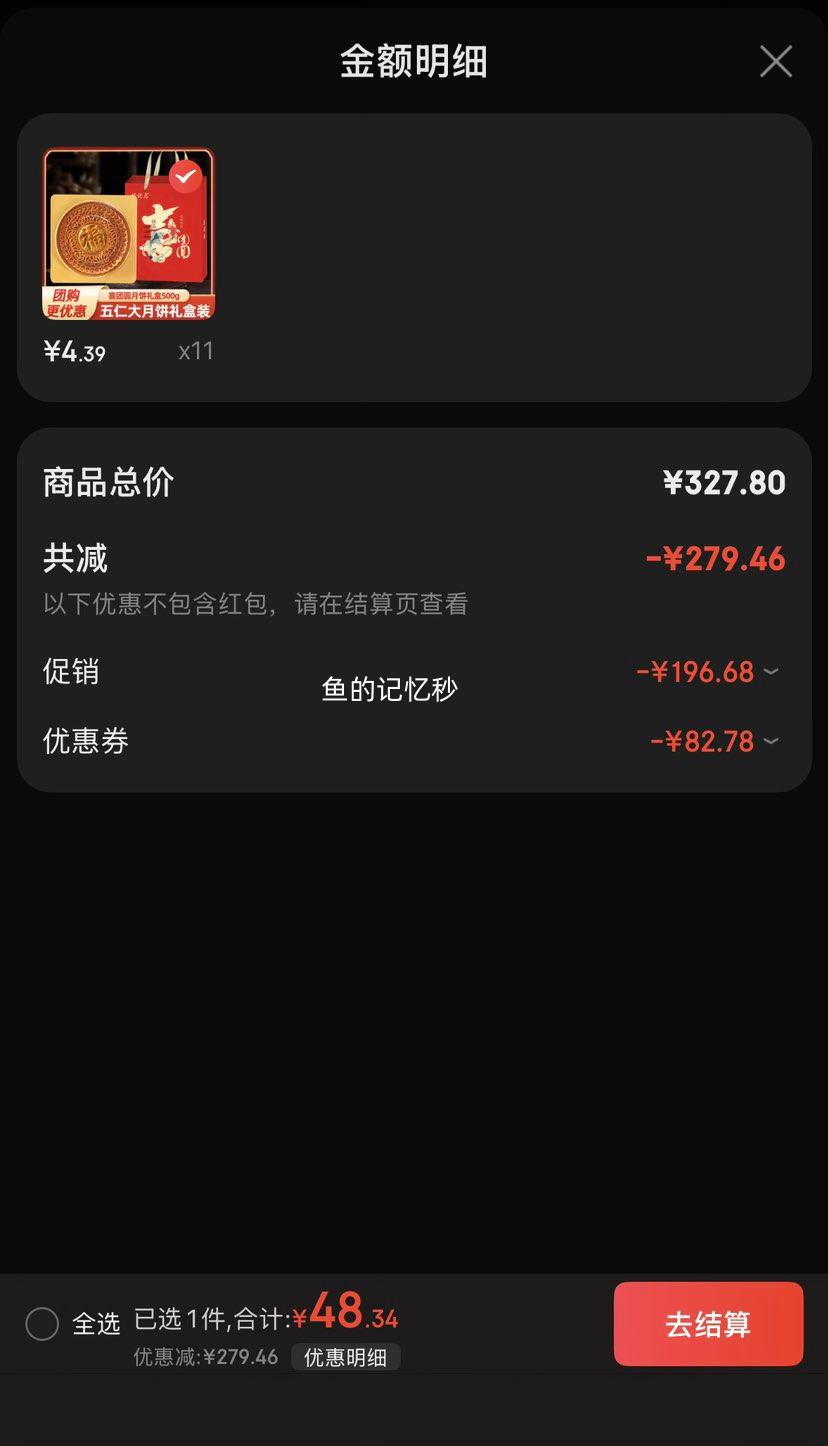Image resolution: width=828 pixels, height=1446 pixels.
Task: Tap the 优惠明细 chip
Action: coord(345,1357)
